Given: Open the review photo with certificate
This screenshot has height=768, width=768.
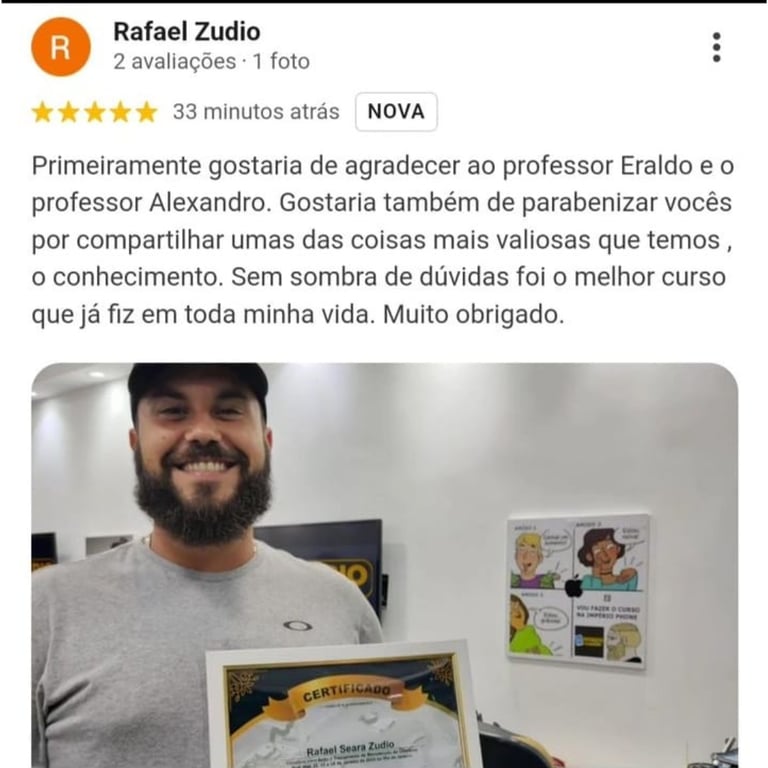Looking at the screenshot, I should coord(384,565).
